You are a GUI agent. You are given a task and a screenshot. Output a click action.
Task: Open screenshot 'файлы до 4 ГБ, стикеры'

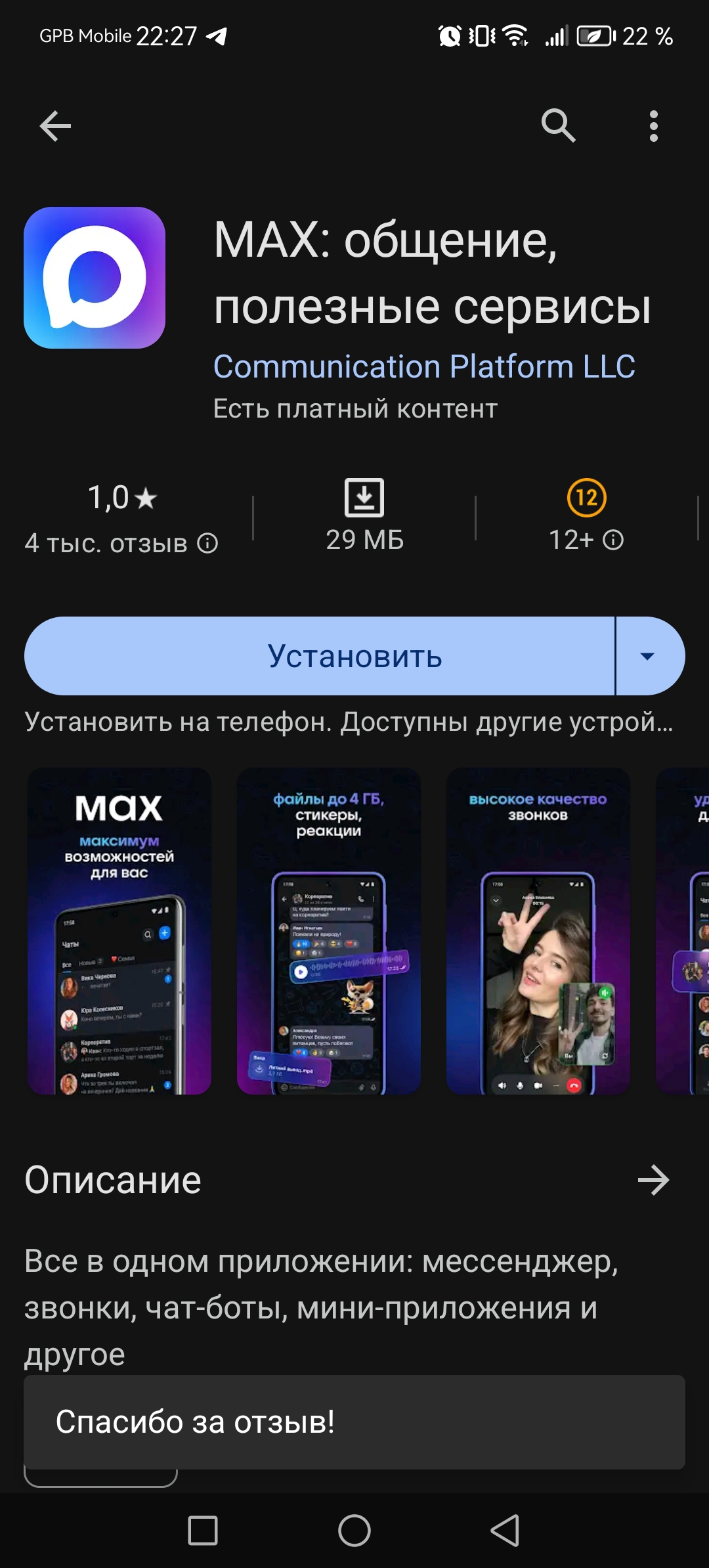click(x=329, y=931)
